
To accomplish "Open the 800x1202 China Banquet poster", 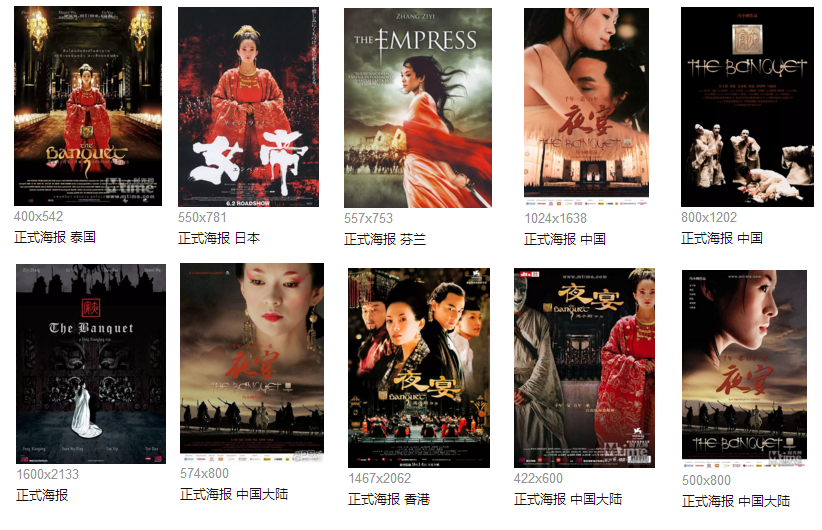I will 747,107.
